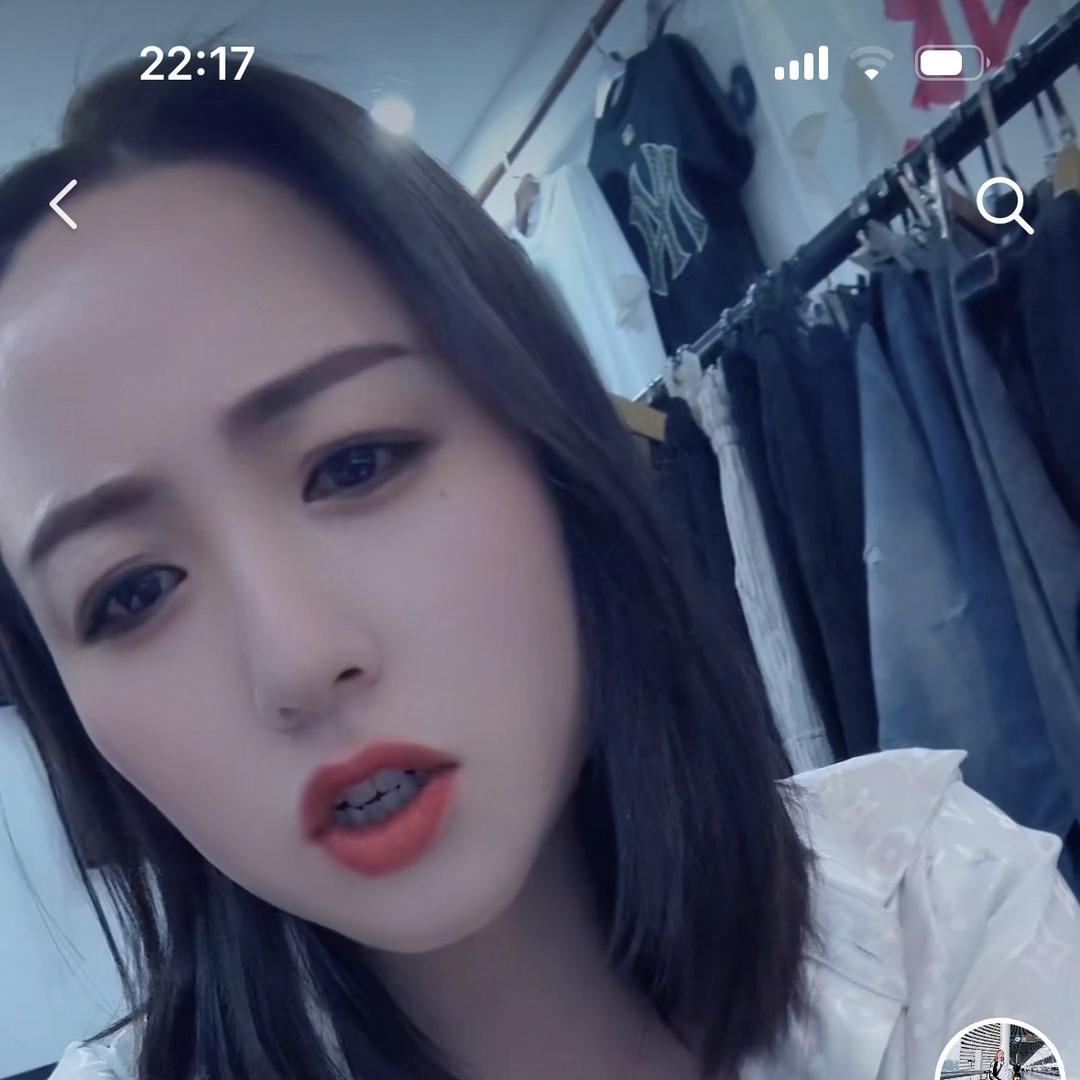The height and width of the screenshot is (1080, 1080).
Task: Open search with the magnifier icon
Action: click(1003, 206)
